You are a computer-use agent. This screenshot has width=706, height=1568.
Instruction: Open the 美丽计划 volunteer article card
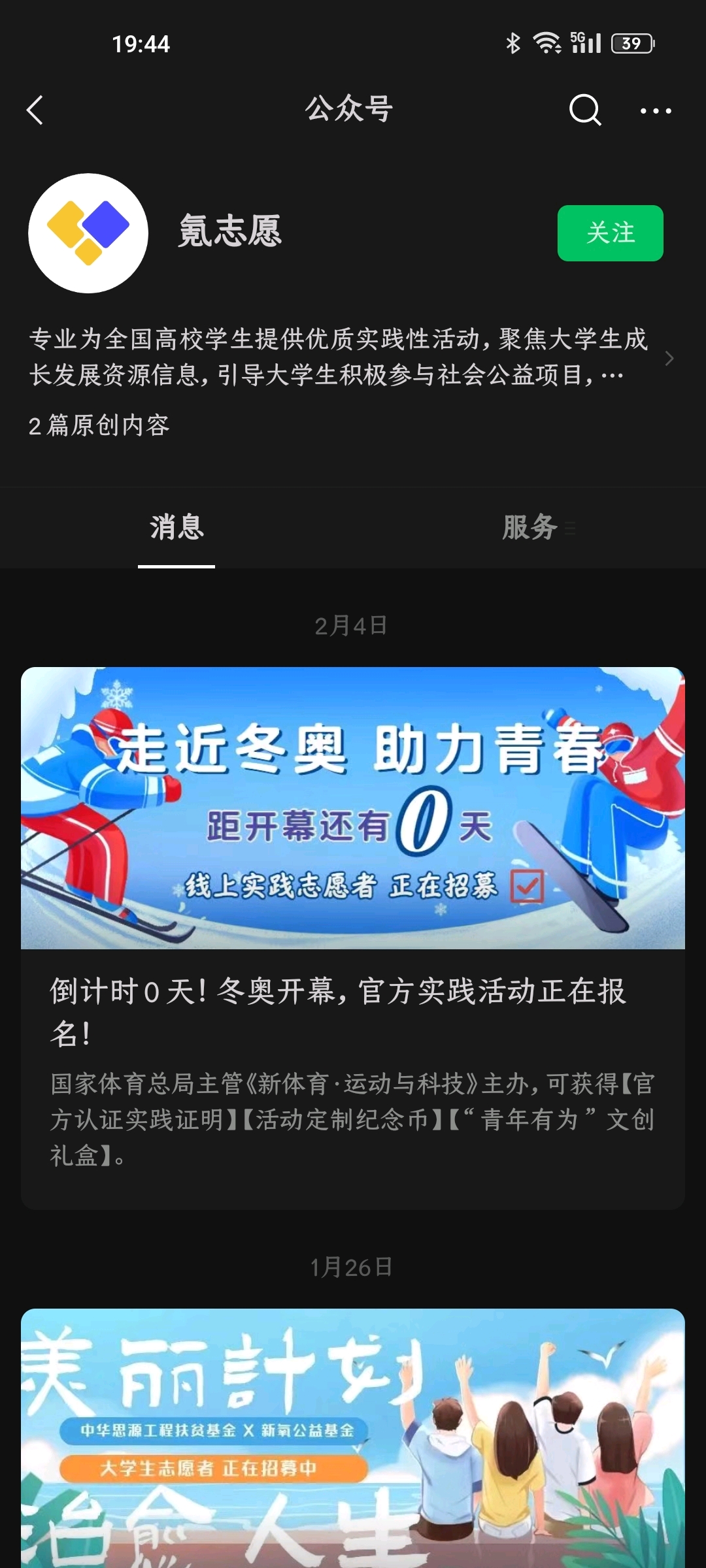(x=353, y=1438)
